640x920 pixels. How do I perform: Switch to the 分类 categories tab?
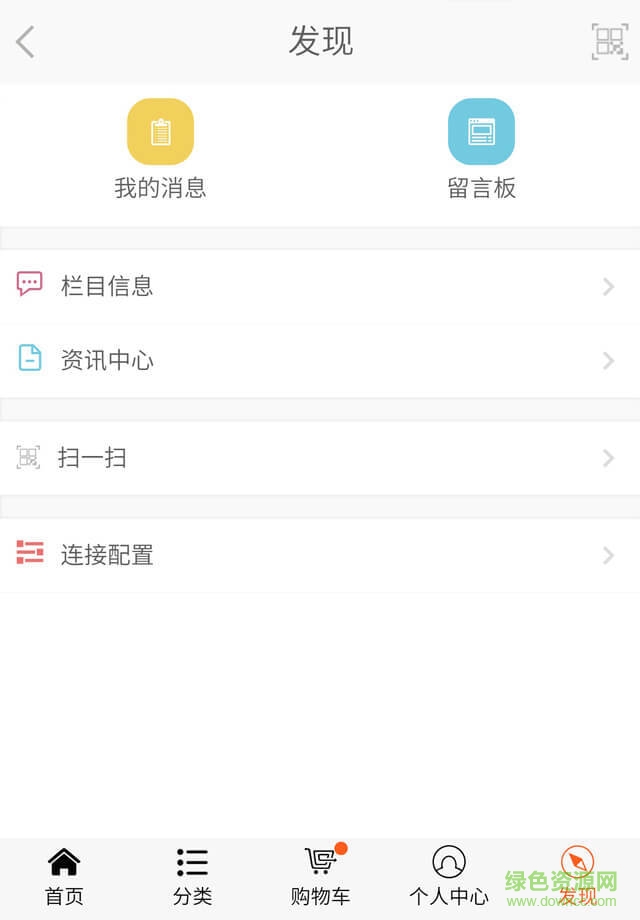pyautogui.click(x=192, y=876)
